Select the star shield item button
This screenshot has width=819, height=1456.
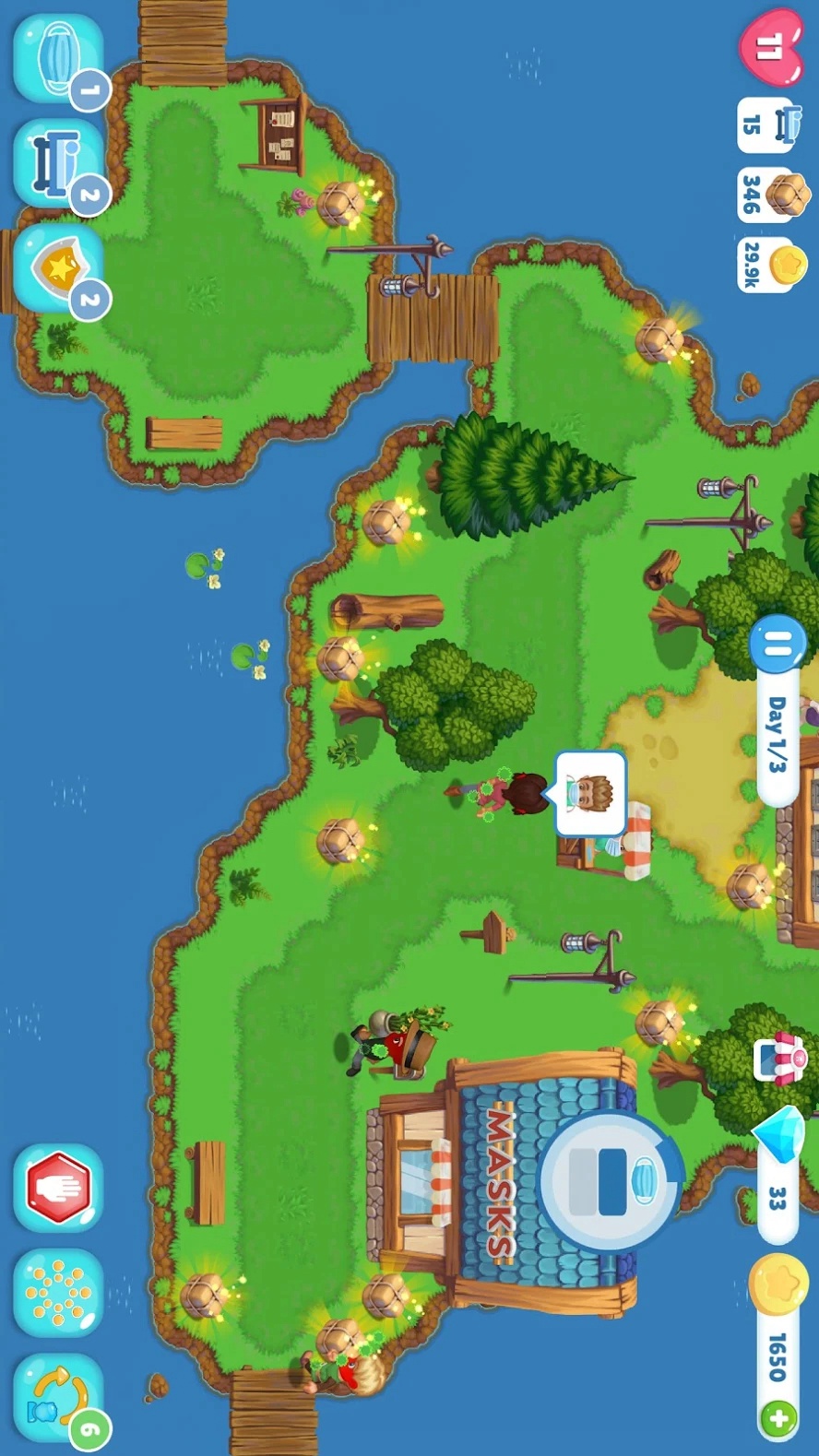(x=60, y=268)
